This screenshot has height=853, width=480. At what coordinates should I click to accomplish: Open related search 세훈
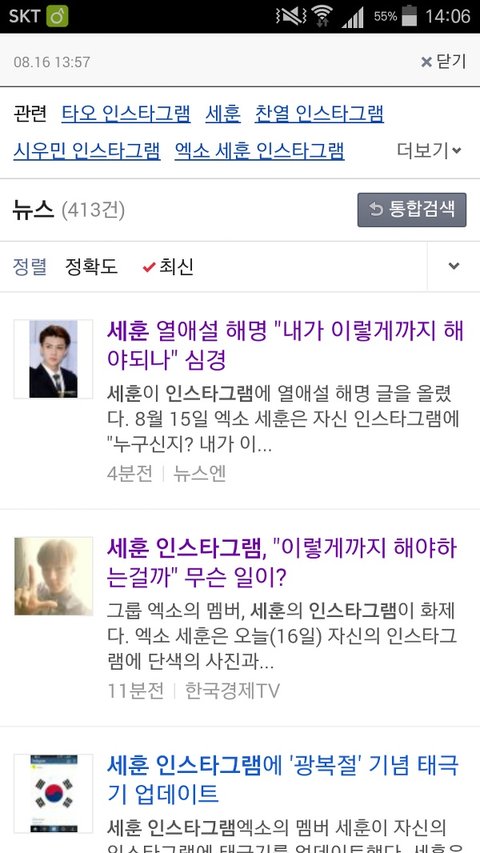223,114
